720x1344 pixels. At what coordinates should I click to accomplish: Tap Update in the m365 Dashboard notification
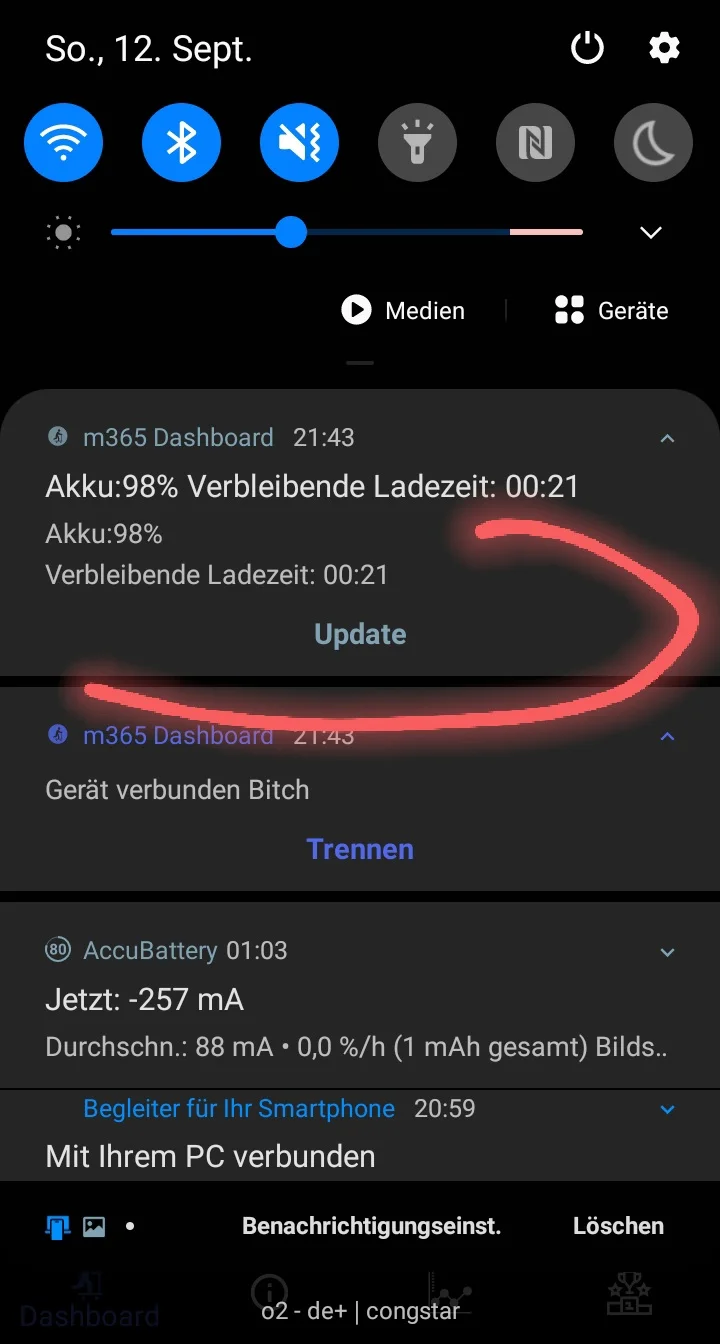360,635
